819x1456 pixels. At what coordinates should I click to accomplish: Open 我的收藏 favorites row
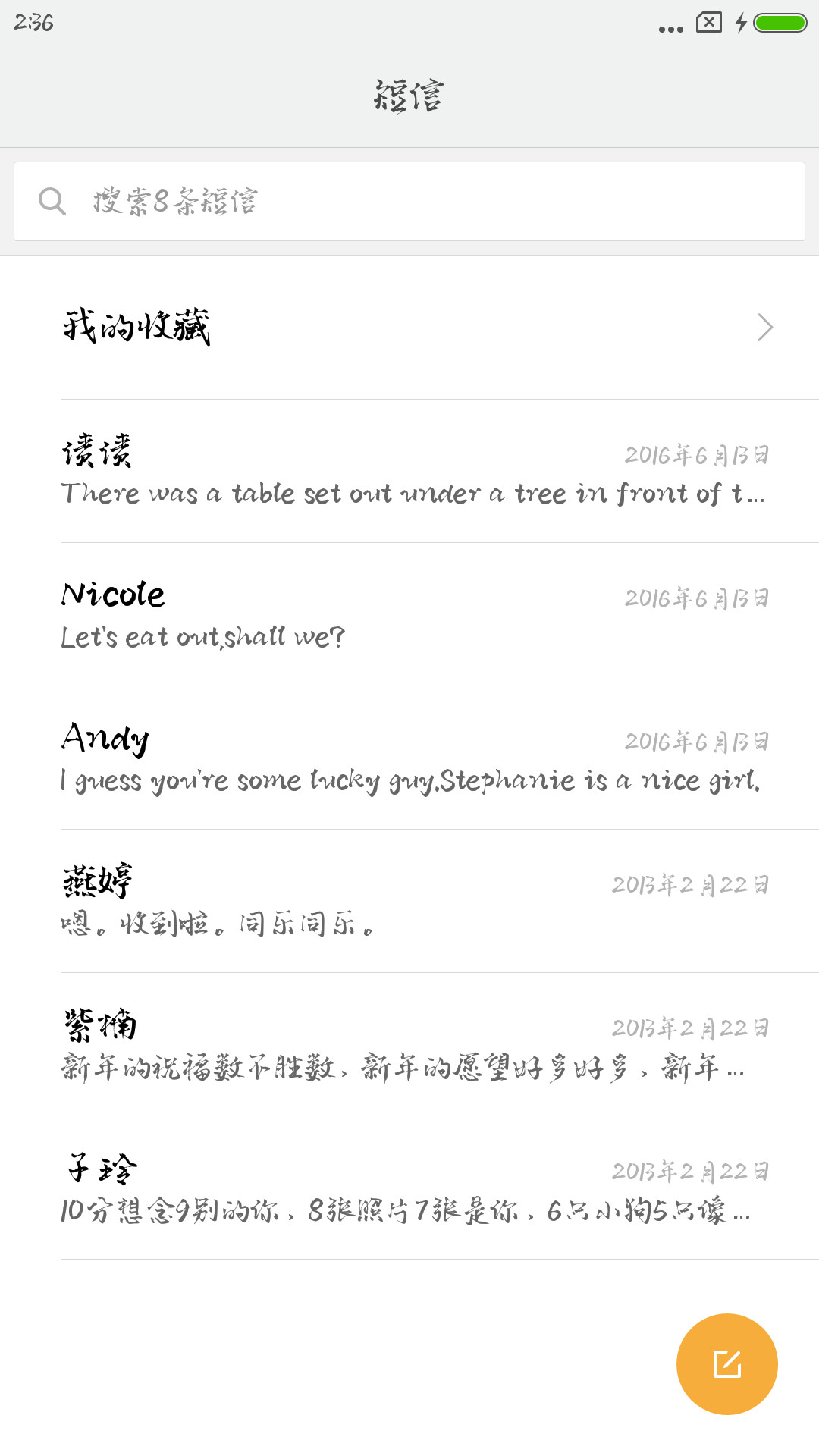pos(409,328)
